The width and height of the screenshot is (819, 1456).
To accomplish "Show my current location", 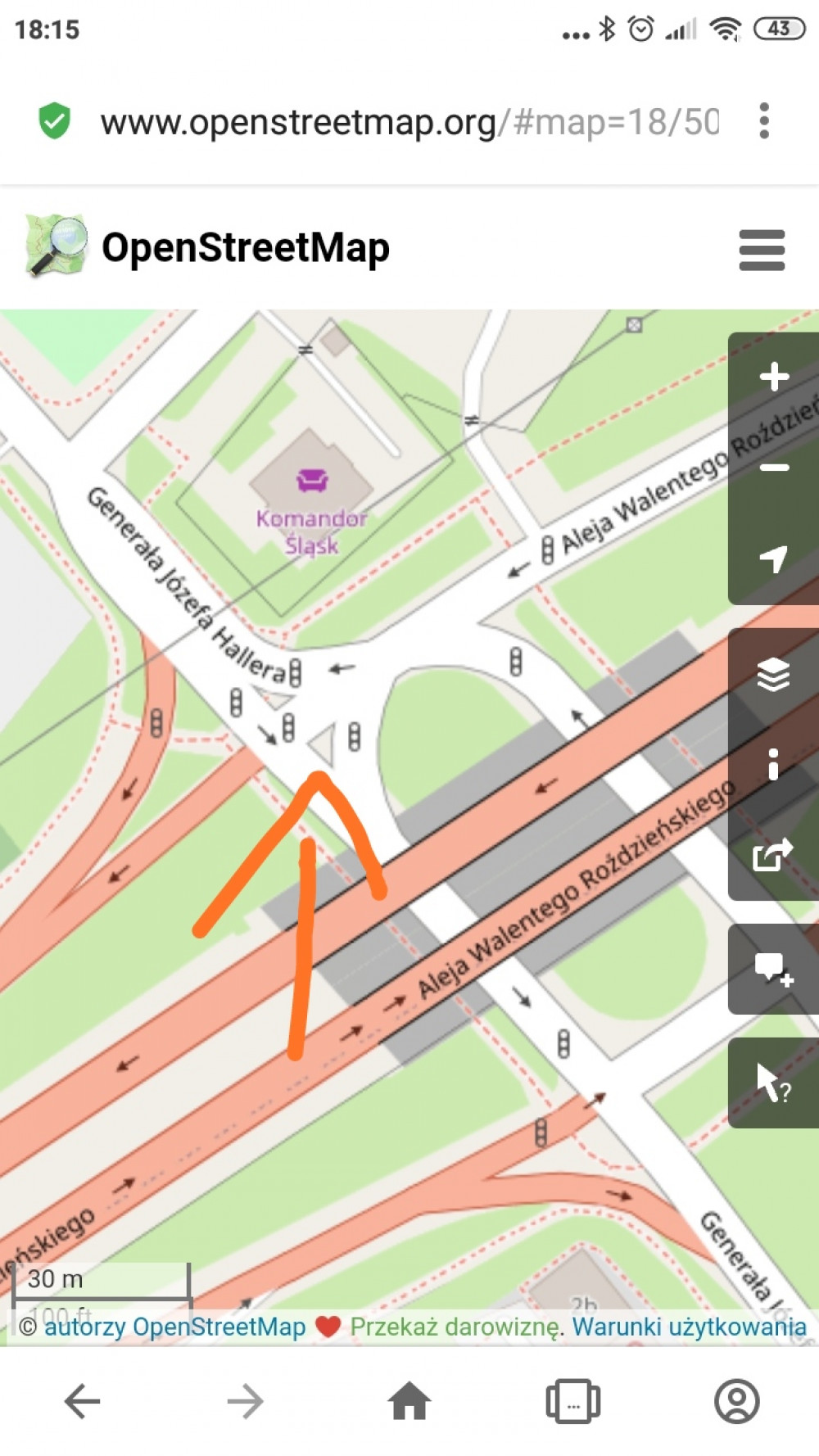I will (774, 559).
